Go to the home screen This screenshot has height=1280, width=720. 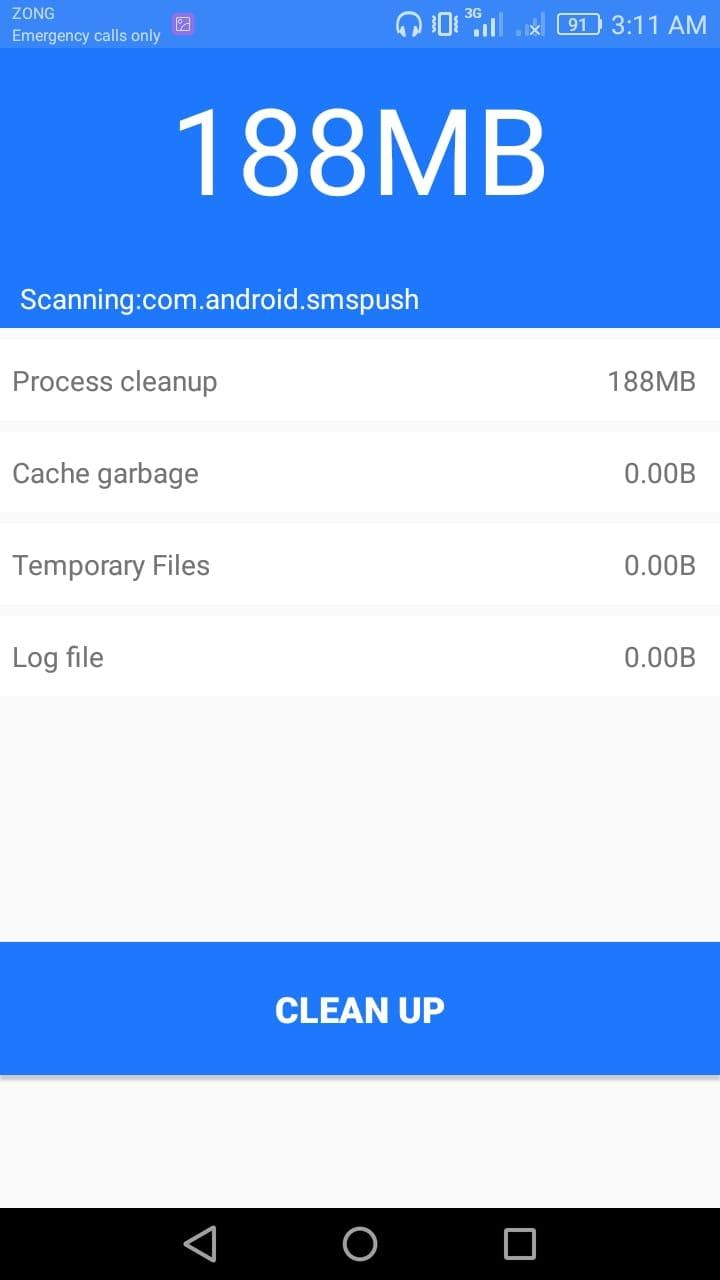tap(360, 1244)
